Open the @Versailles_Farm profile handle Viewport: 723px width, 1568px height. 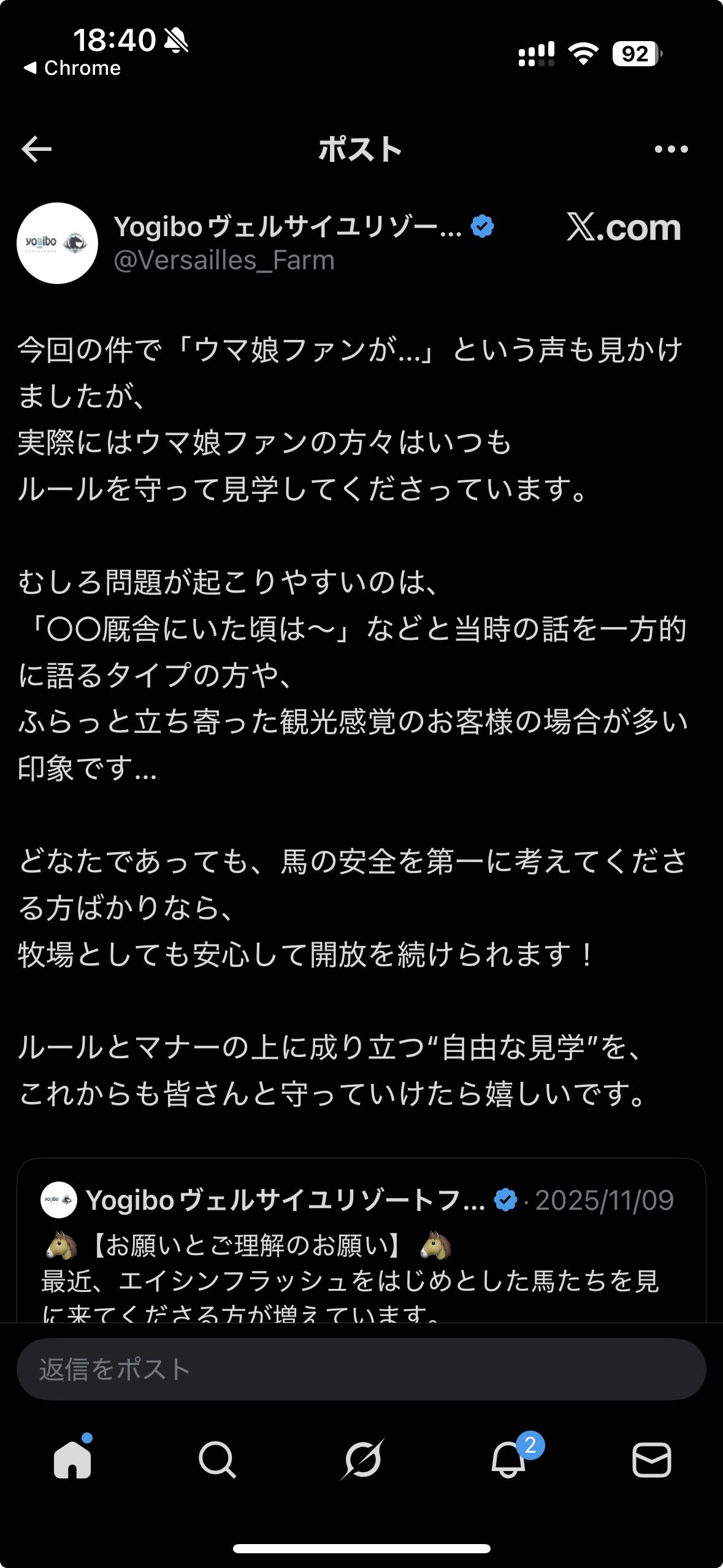coord(224,261)
